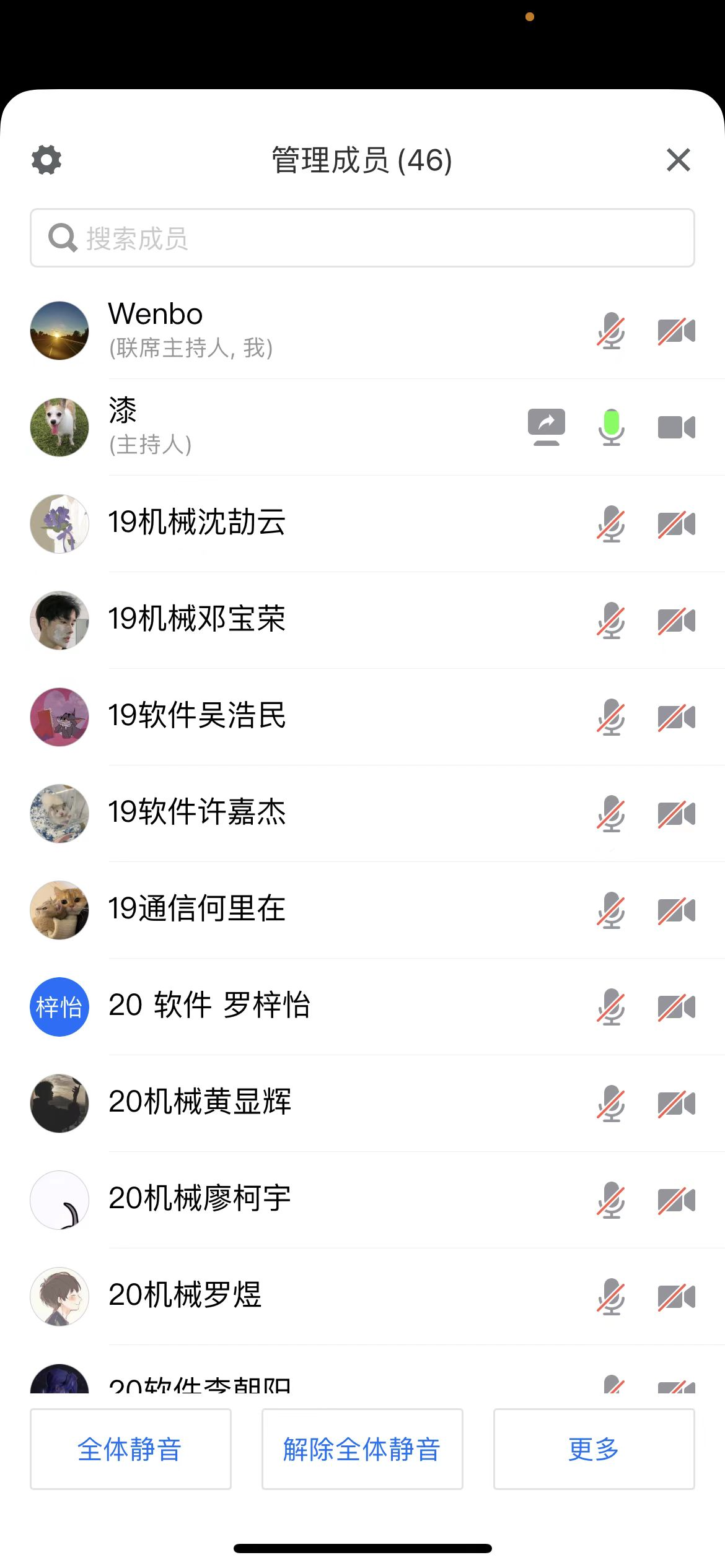Mute host 漆's active microphone
This screenshot has width=725, height=1568.
coord(611,427)
